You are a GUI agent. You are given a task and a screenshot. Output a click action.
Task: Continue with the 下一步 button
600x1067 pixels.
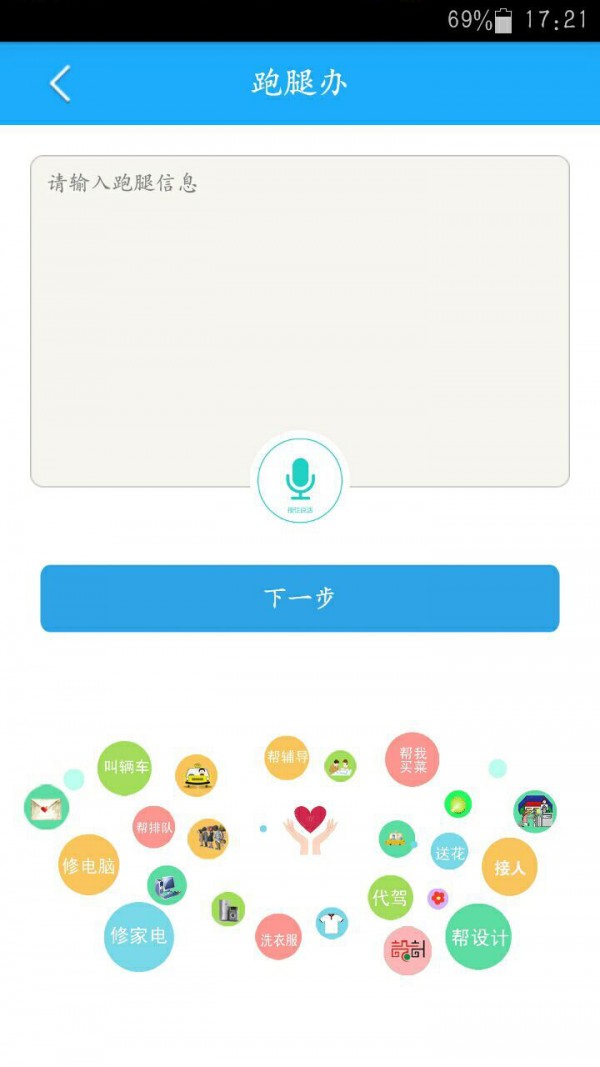tap(300, 598)
